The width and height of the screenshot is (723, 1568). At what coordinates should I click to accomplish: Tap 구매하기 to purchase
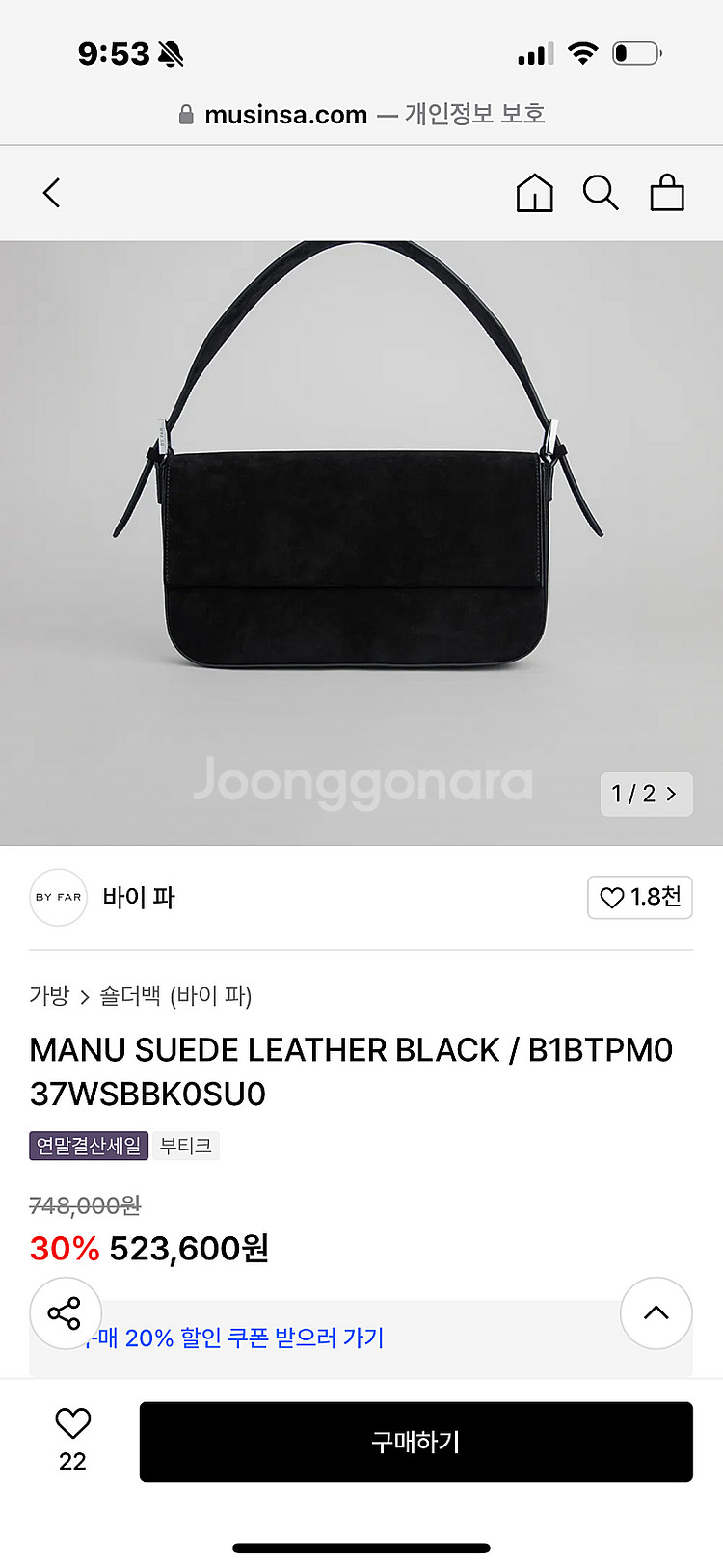point(415,1442)
